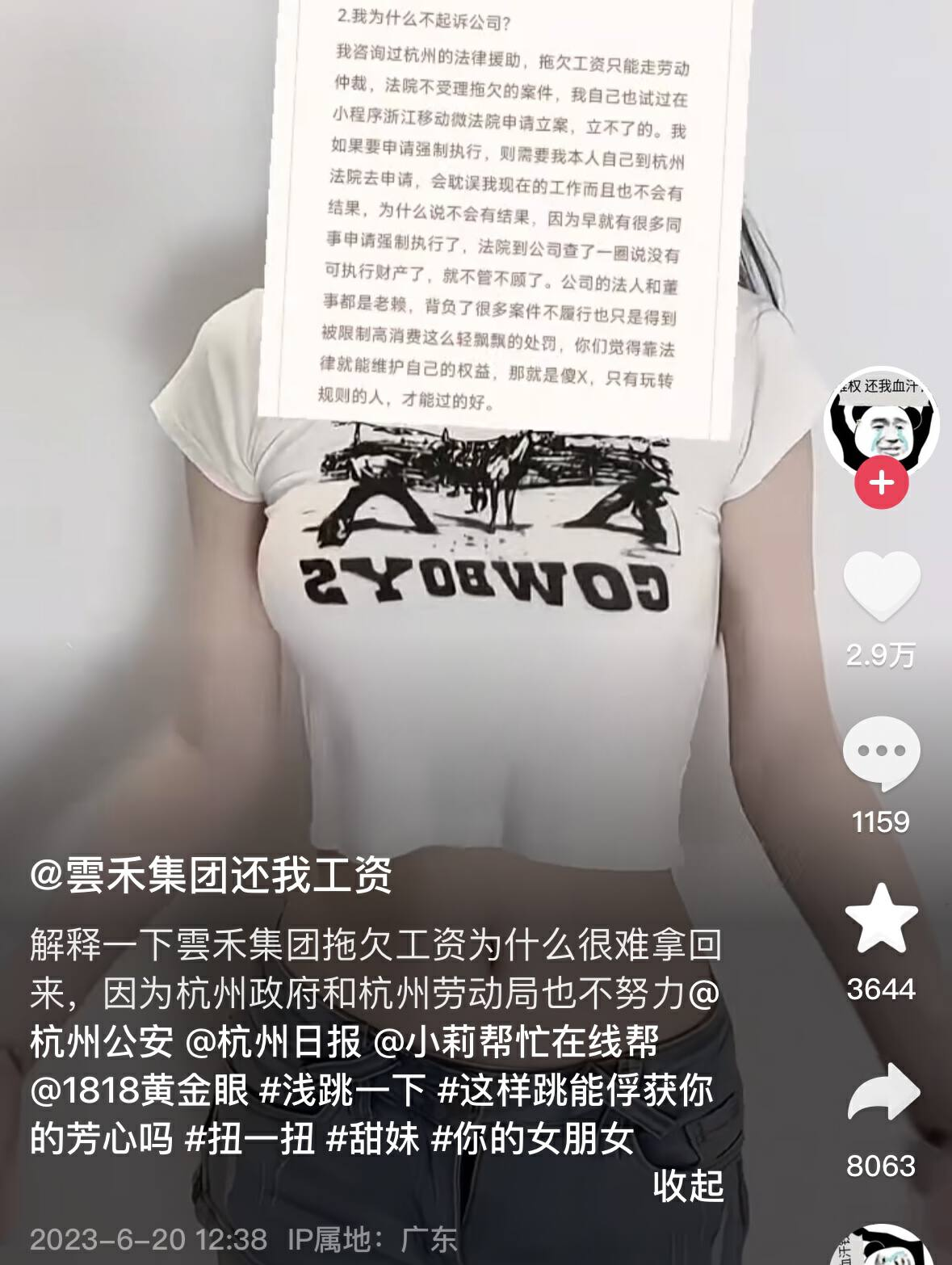The image size is (952, 1265).
Task: Open the @雲禾集团还我工资 account name
Action: pos(211,875)
